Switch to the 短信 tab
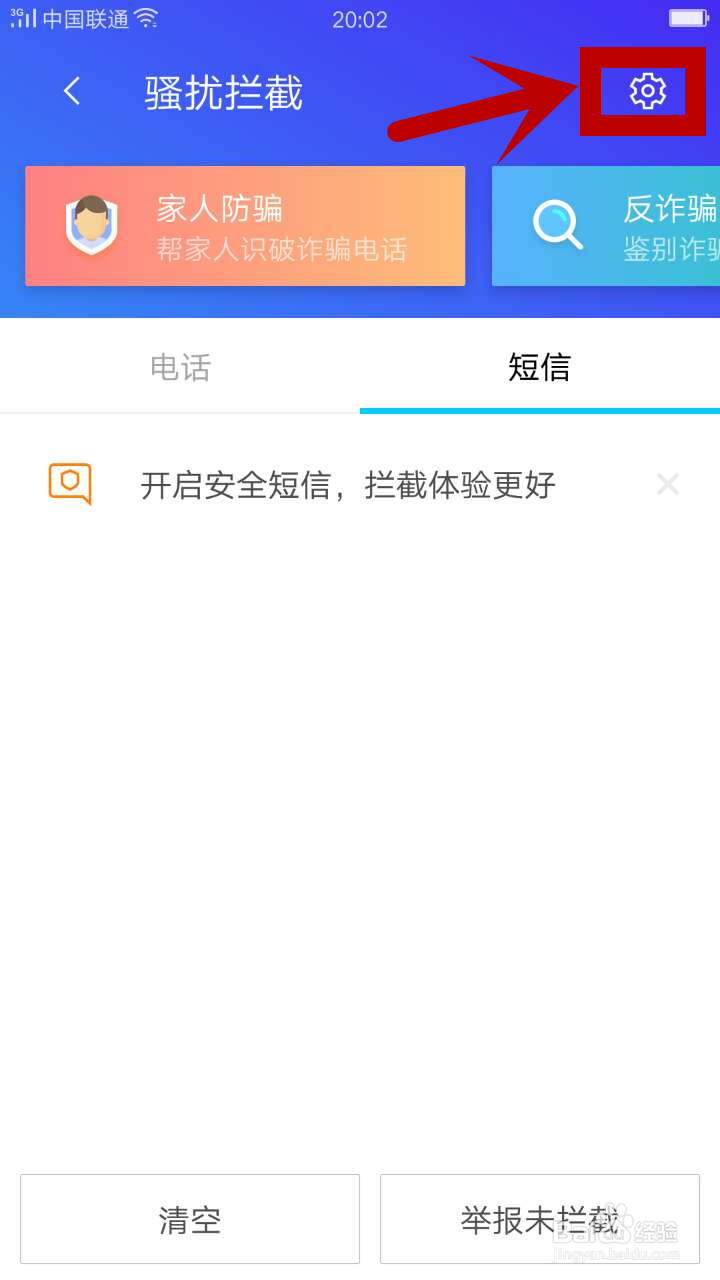The width and height of the screenshot is (720, 1280). [x=540, y=368]
